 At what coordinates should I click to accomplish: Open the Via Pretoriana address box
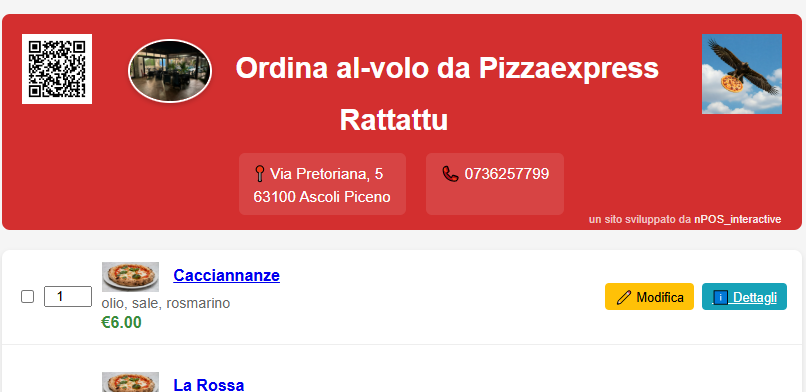[x=322, y=184]
